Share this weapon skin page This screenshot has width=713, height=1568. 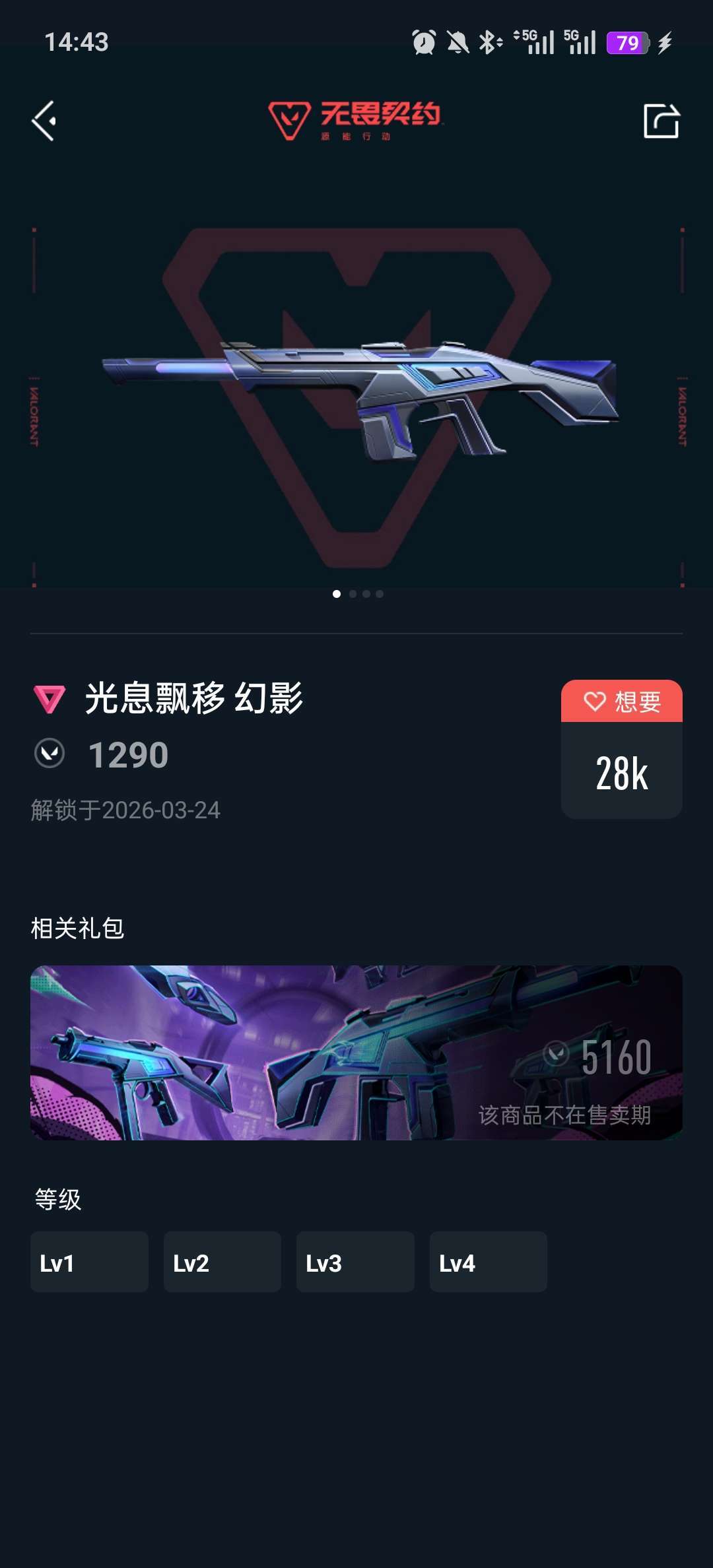pyautogui.click(x=661, y=121)
